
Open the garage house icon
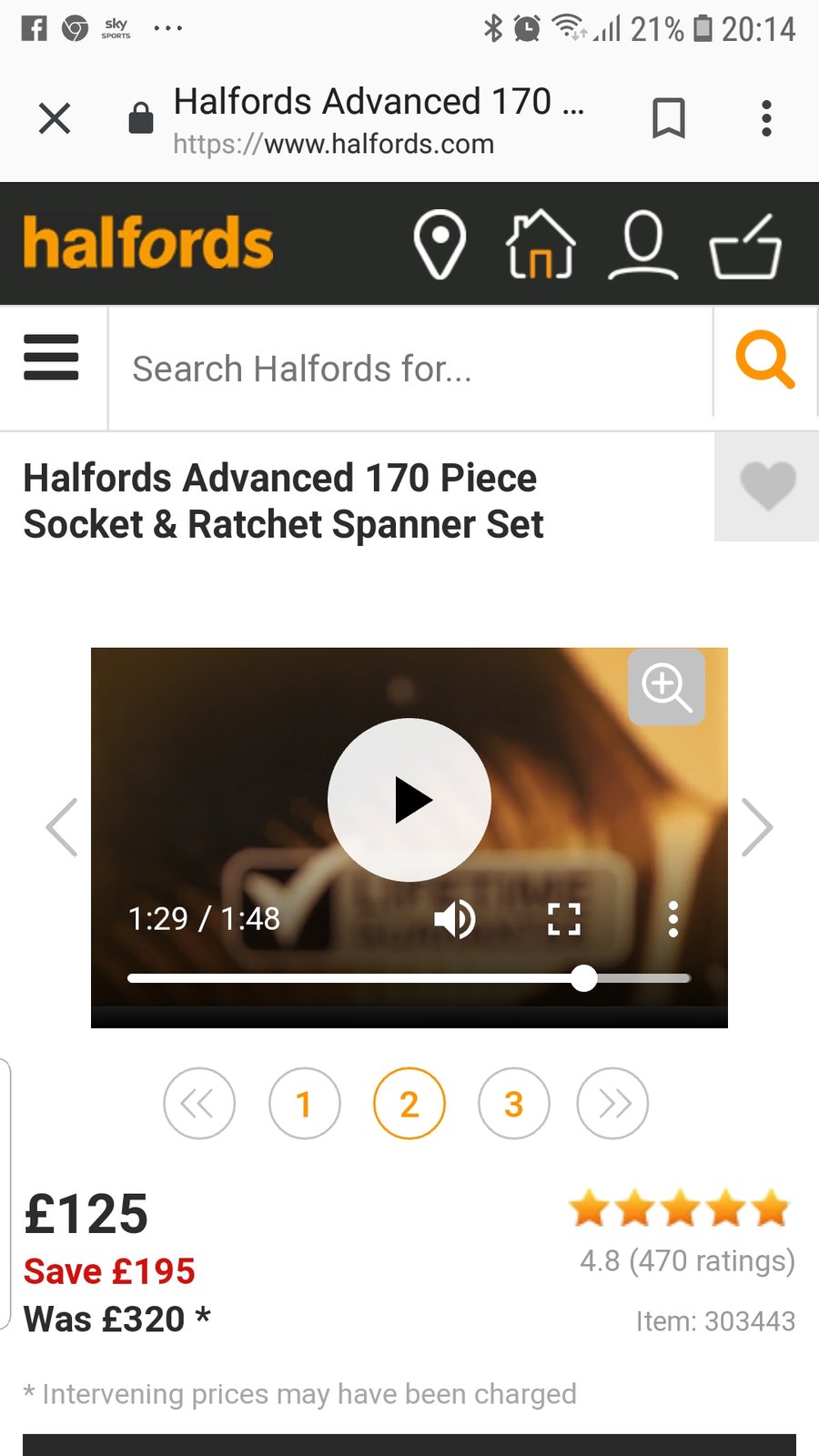click(541, 244)
